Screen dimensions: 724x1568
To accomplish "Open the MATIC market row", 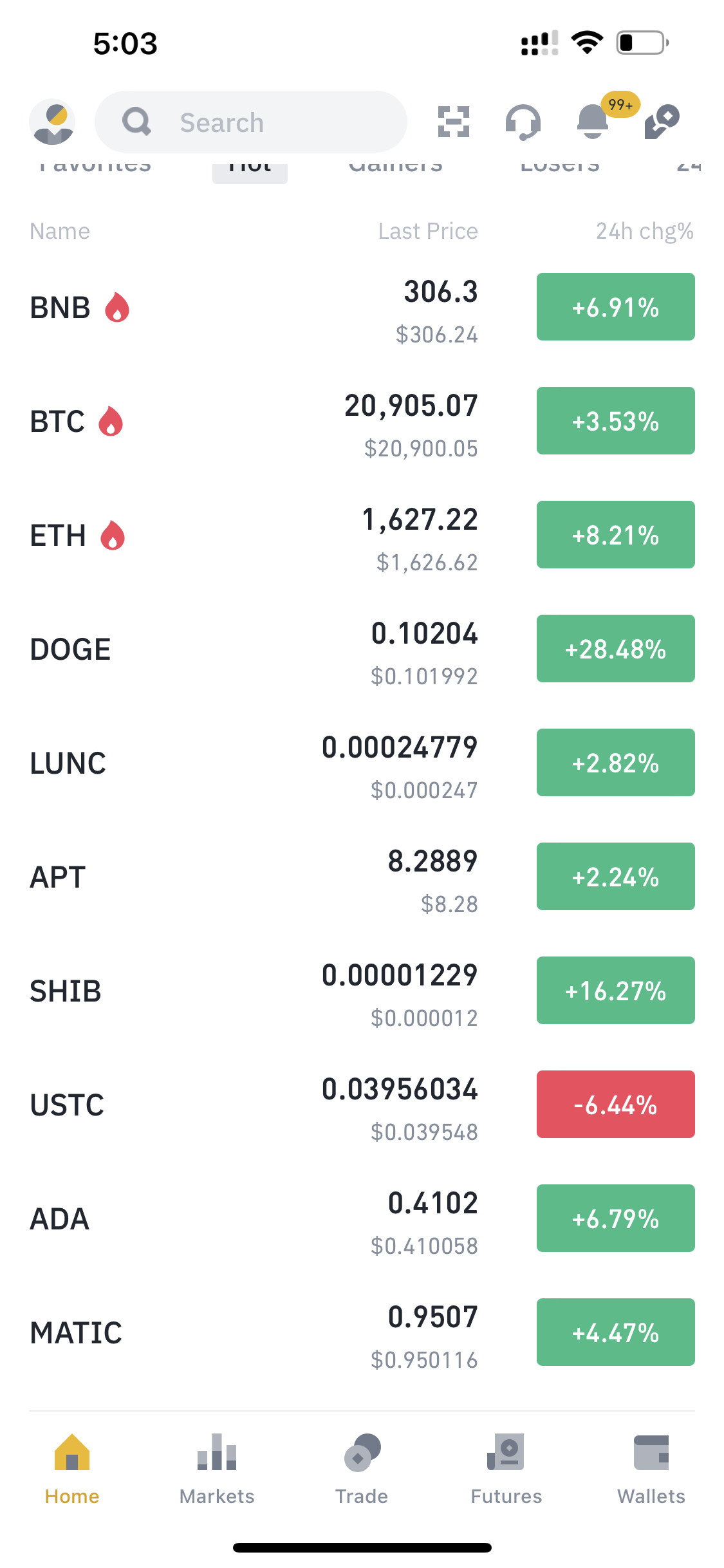I will click(362, 1332).
